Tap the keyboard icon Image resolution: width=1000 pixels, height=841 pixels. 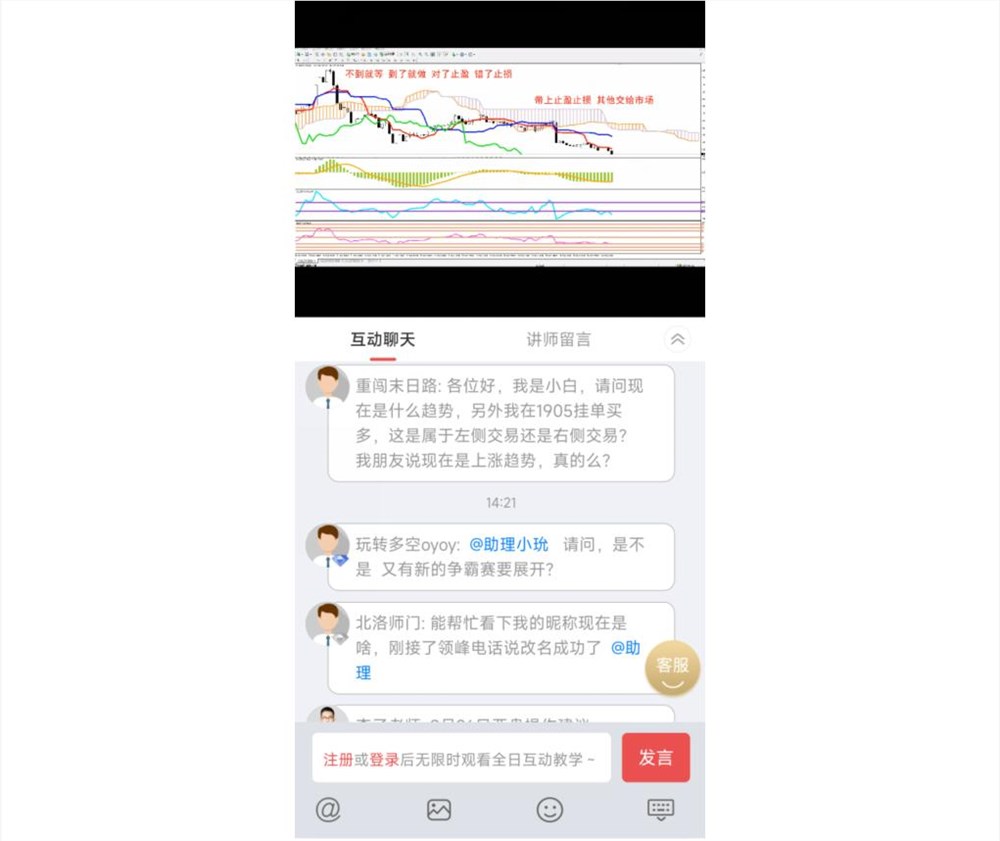point(660,809)
